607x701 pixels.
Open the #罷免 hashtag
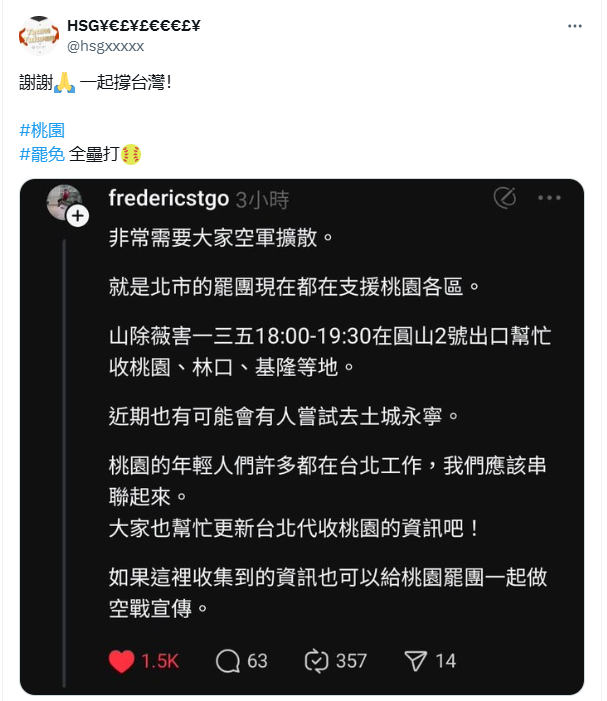click(42, 154)
